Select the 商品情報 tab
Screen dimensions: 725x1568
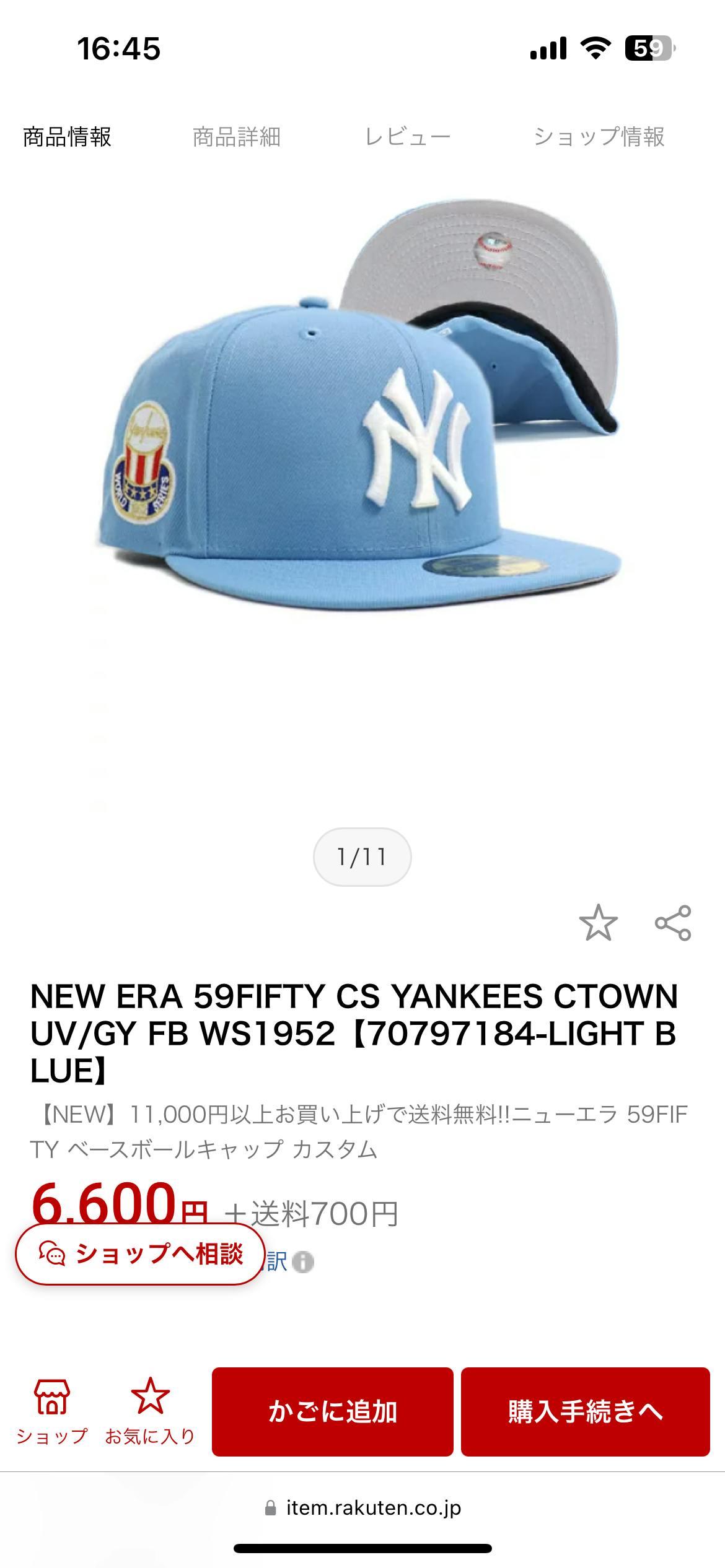pyautogui.click(x=67, y=137)
